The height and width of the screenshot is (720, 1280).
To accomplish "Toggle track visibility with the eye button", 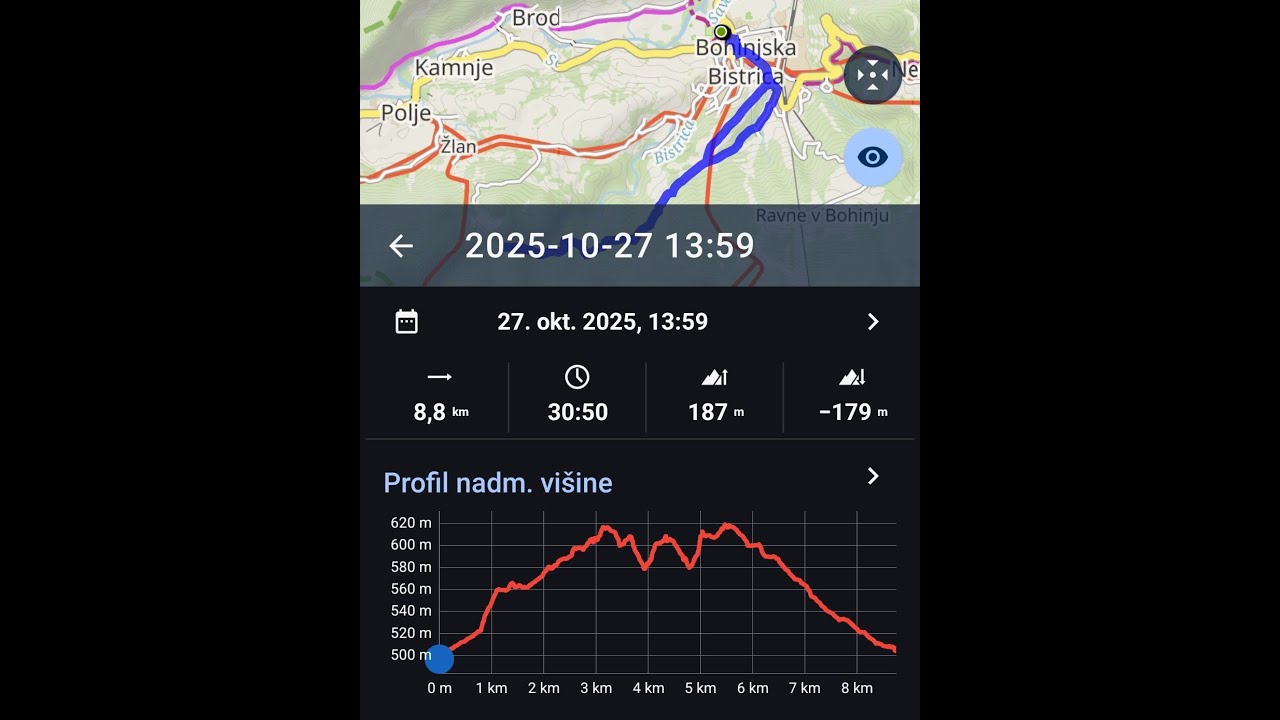I will (872, 158).
